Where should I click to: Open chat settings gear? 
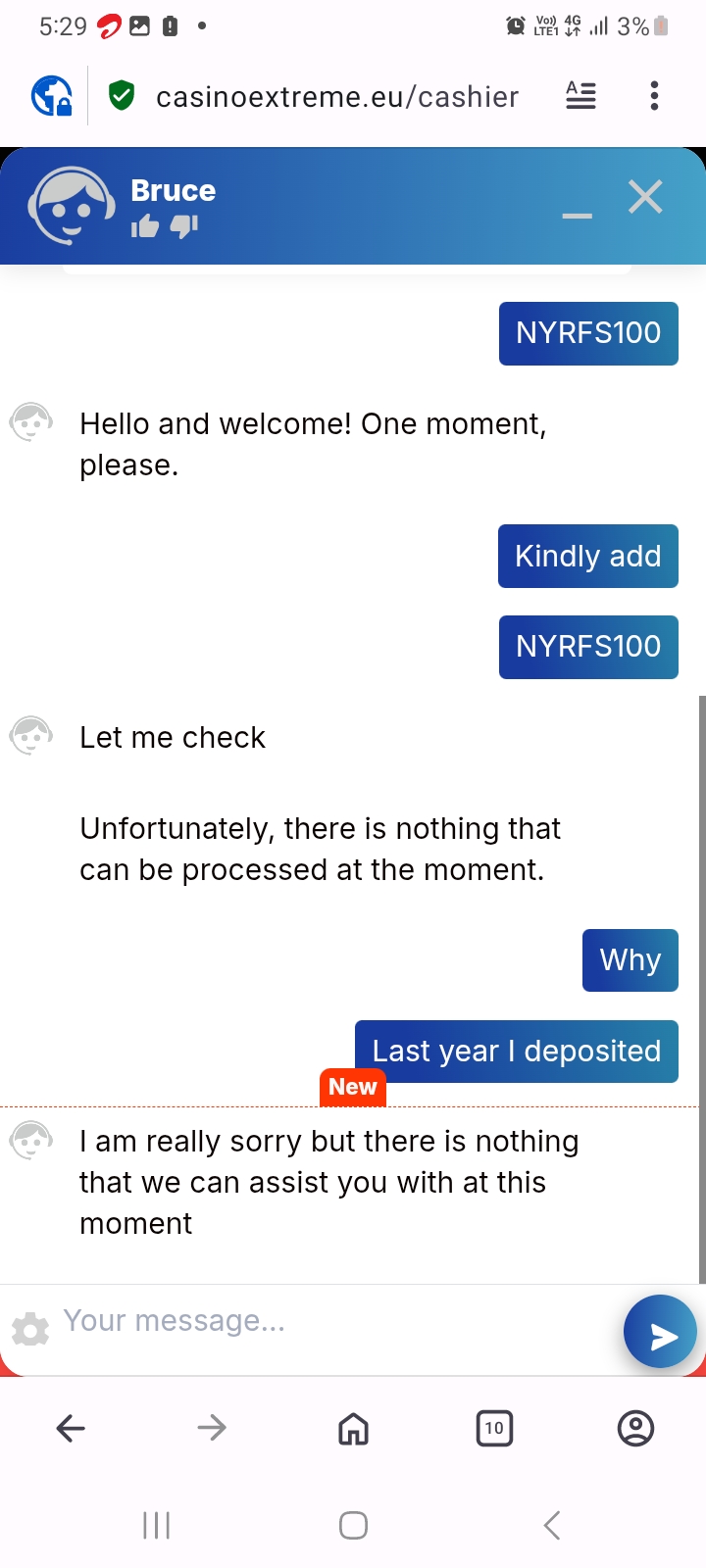(30, 1330)
